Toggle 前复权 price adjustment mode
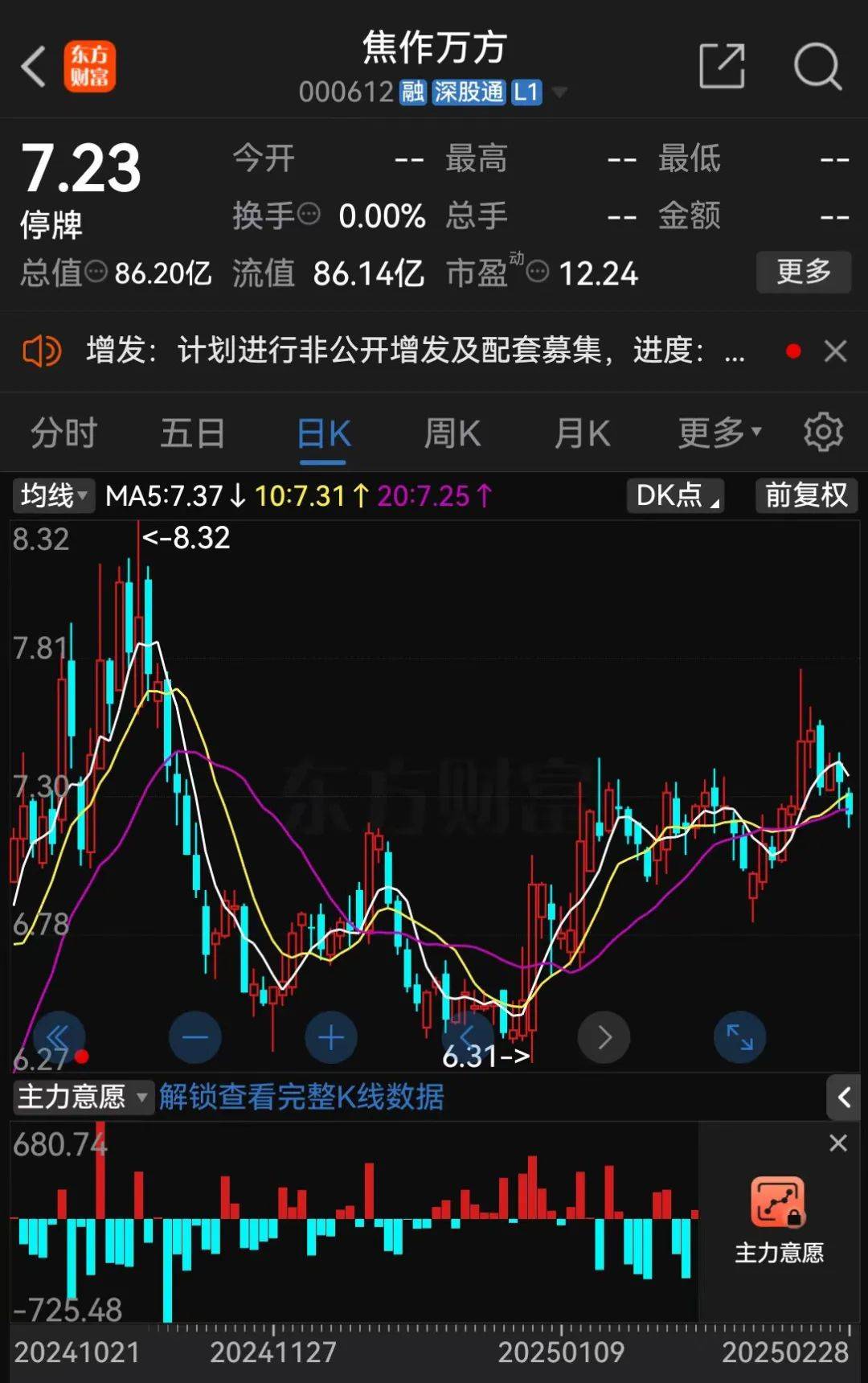 click(x=806, y=496)
